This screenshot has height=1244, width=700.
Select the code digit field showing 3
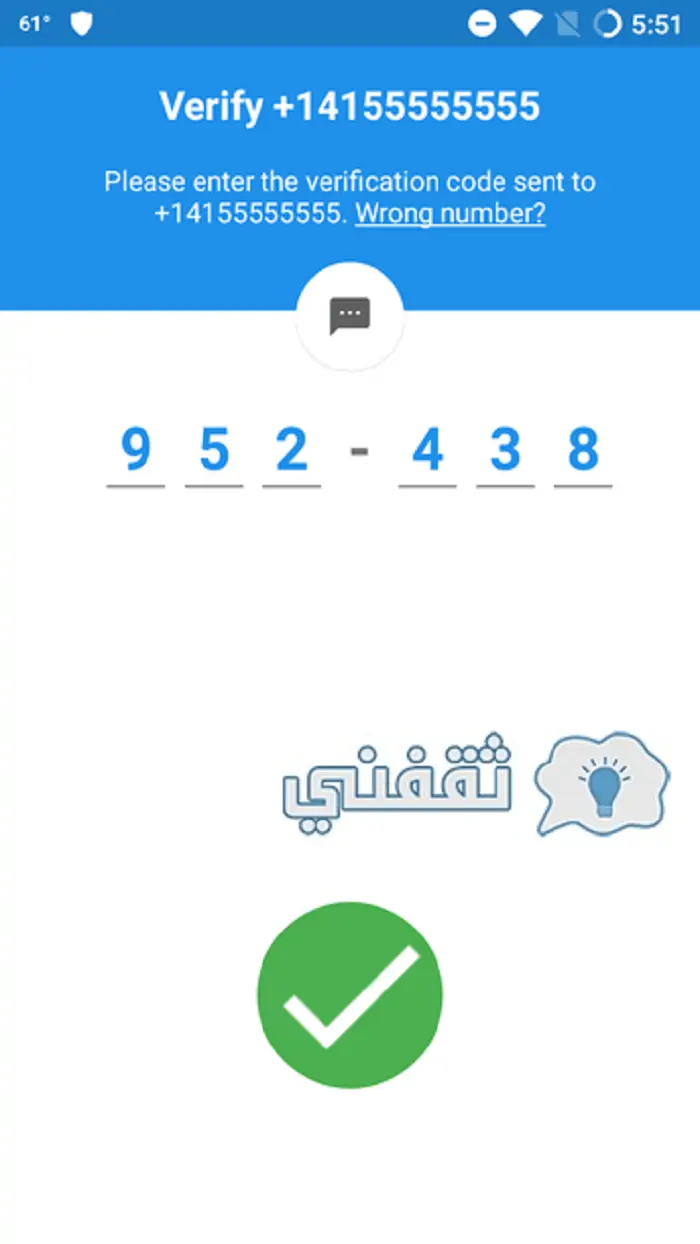[505, 453]
